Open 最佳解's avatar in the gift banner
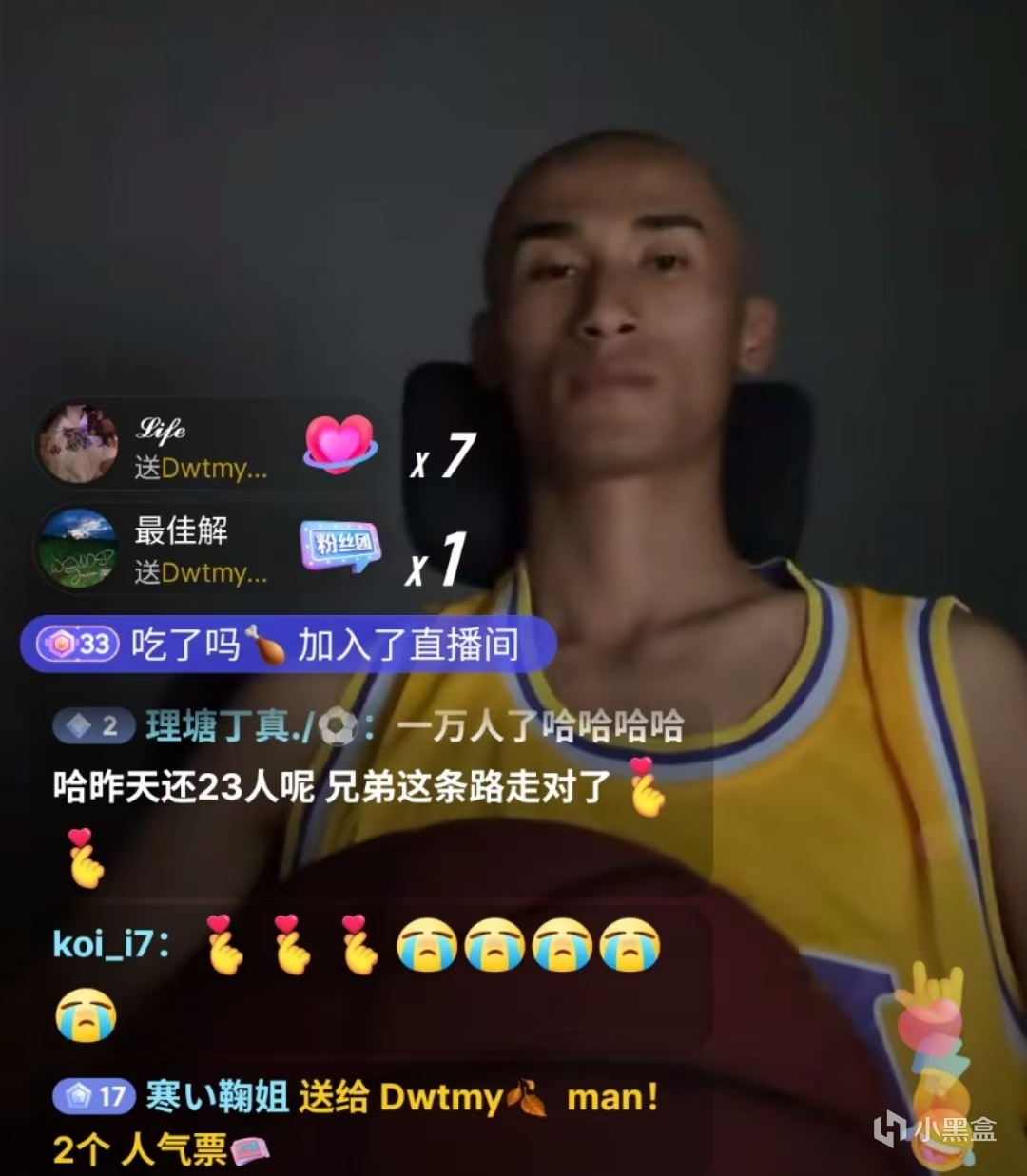The image size is (1027, 1176). 78,549
